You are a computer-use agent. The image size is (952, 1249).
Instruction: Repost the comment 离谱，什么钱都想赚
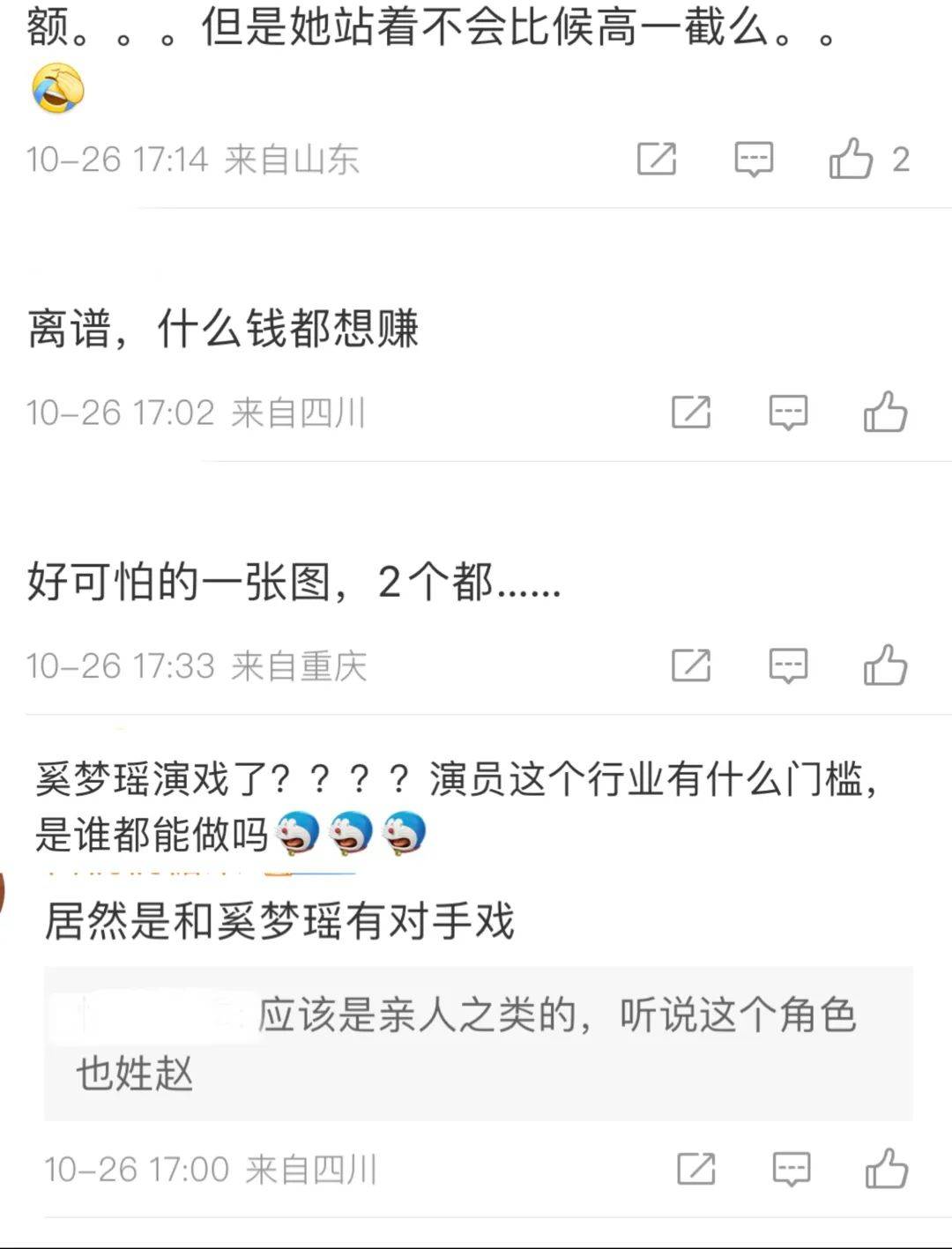pos(691,413)
